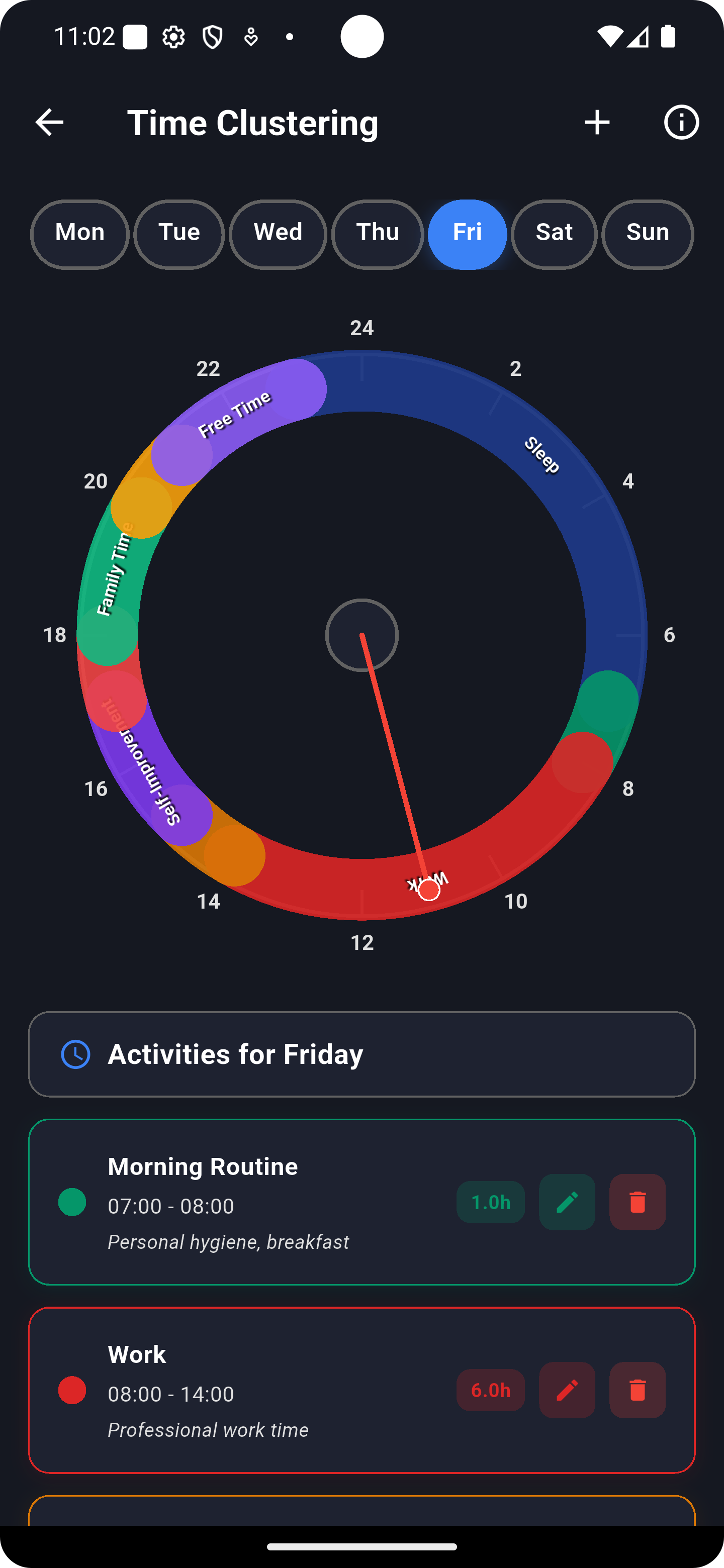
Task: Add a new activity with plus icon
Action: point(597,122)
